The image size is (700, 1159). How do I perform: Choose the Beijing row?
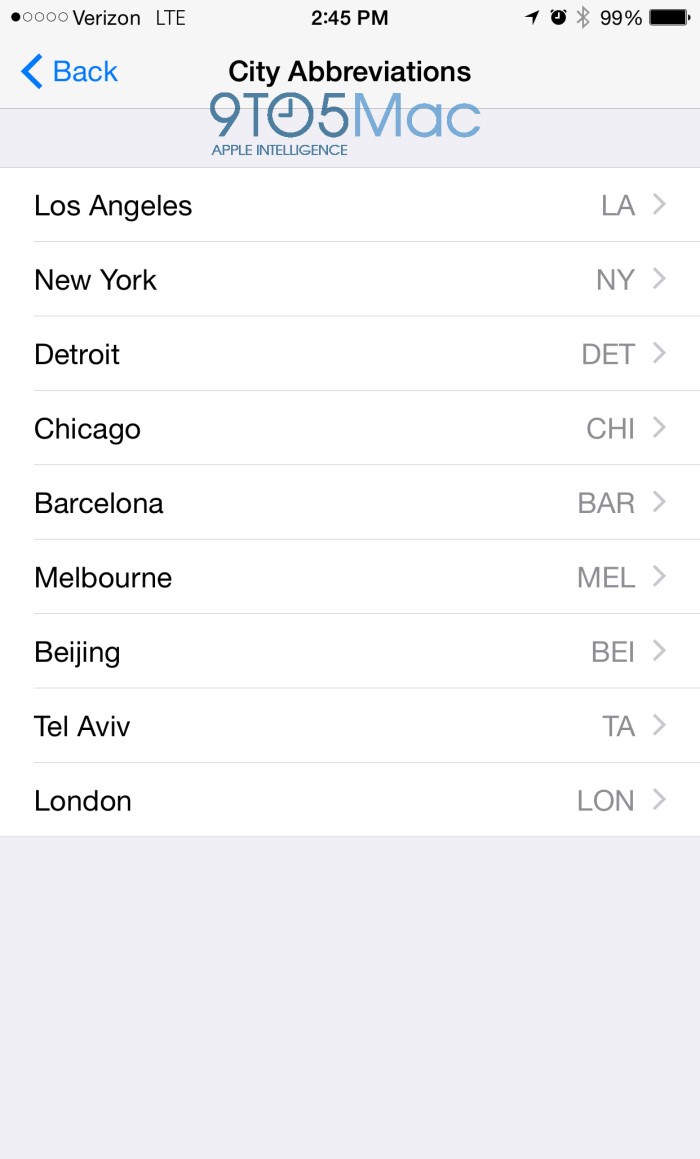[x=350, y=652]
